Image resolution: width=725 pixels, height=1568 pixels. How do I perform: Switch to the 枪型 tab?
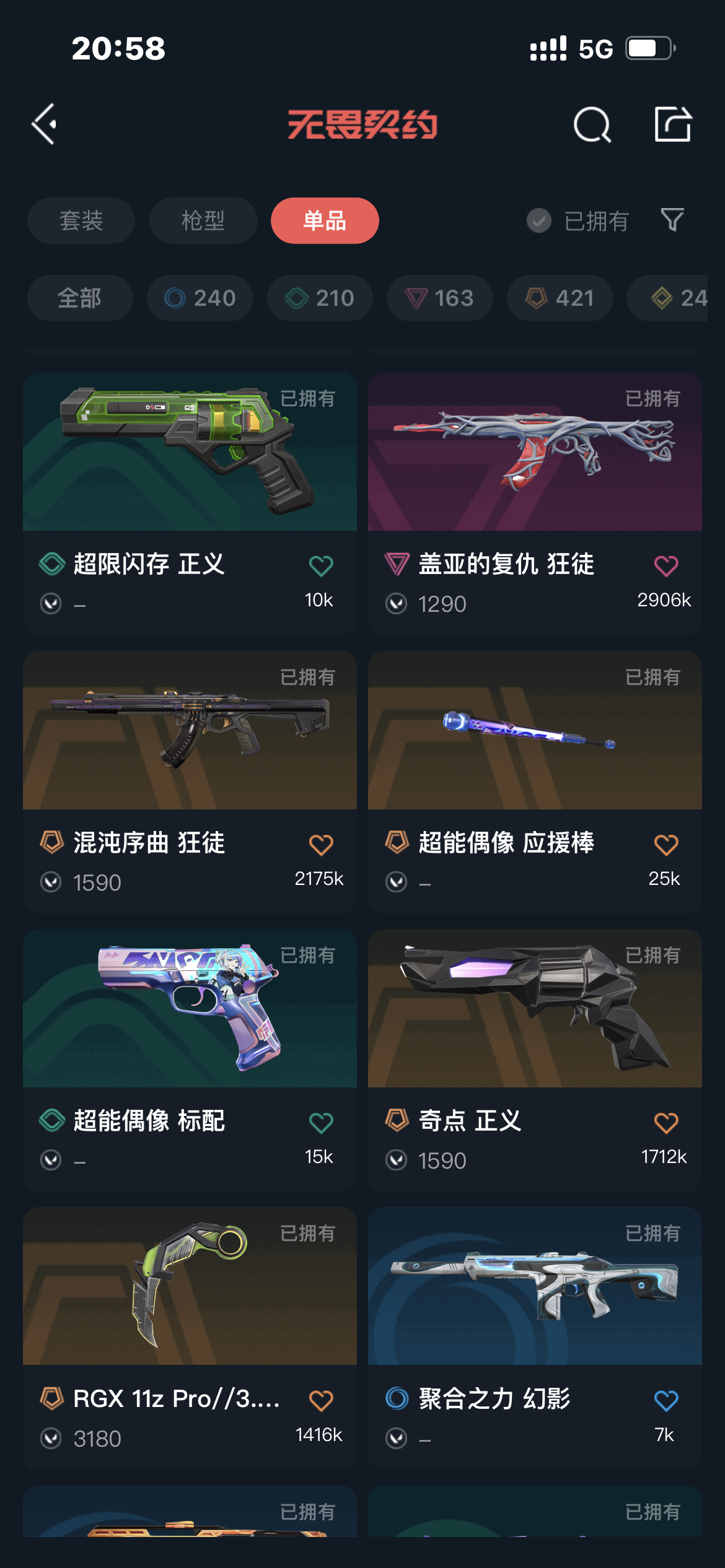[x=203, y=220]
